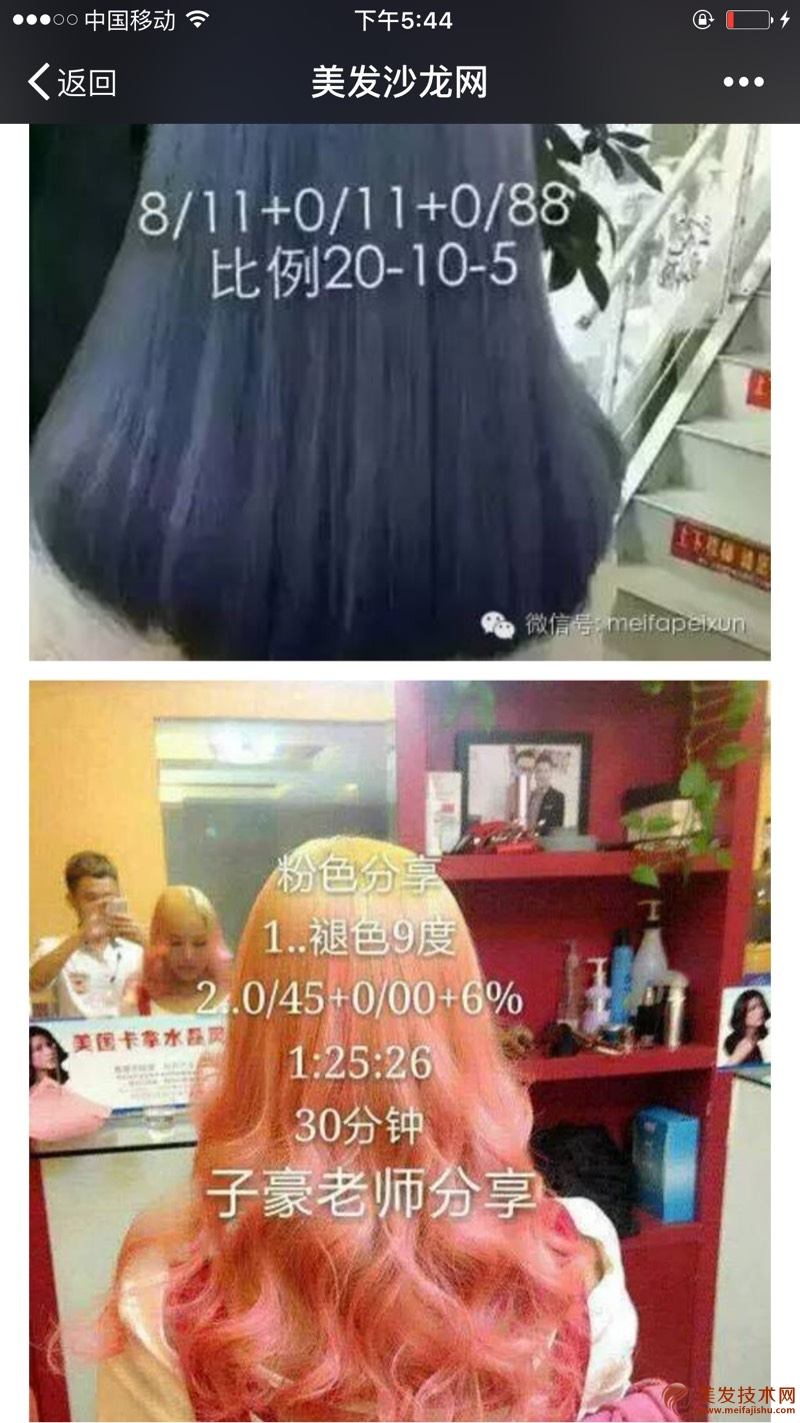The image size is (800, 1423).
Task: Open the blue hair color formula image
Action: point(399,392)
